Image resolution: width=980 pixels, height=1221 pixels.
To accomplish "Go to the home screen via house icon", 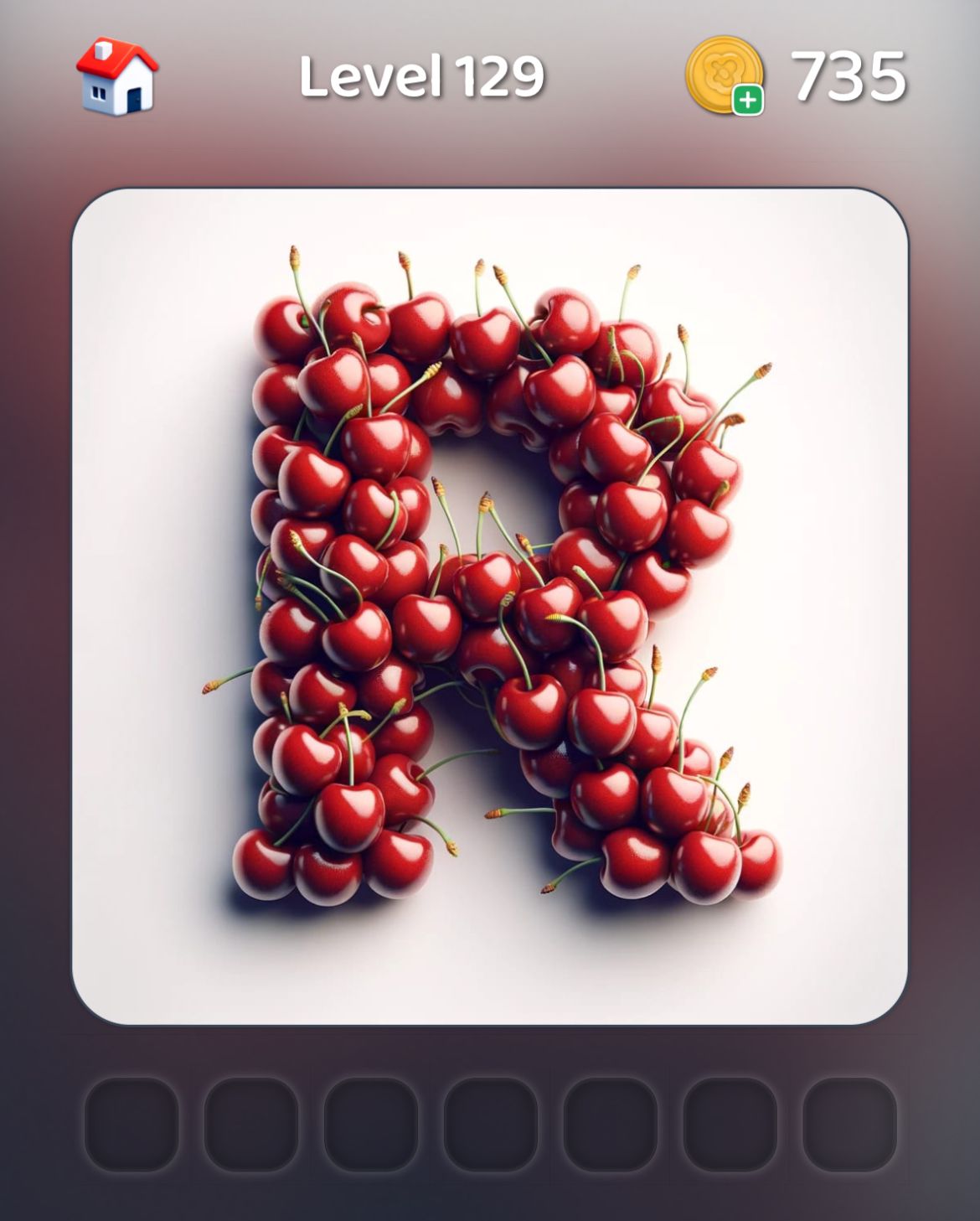I will (x=117, y=76).
